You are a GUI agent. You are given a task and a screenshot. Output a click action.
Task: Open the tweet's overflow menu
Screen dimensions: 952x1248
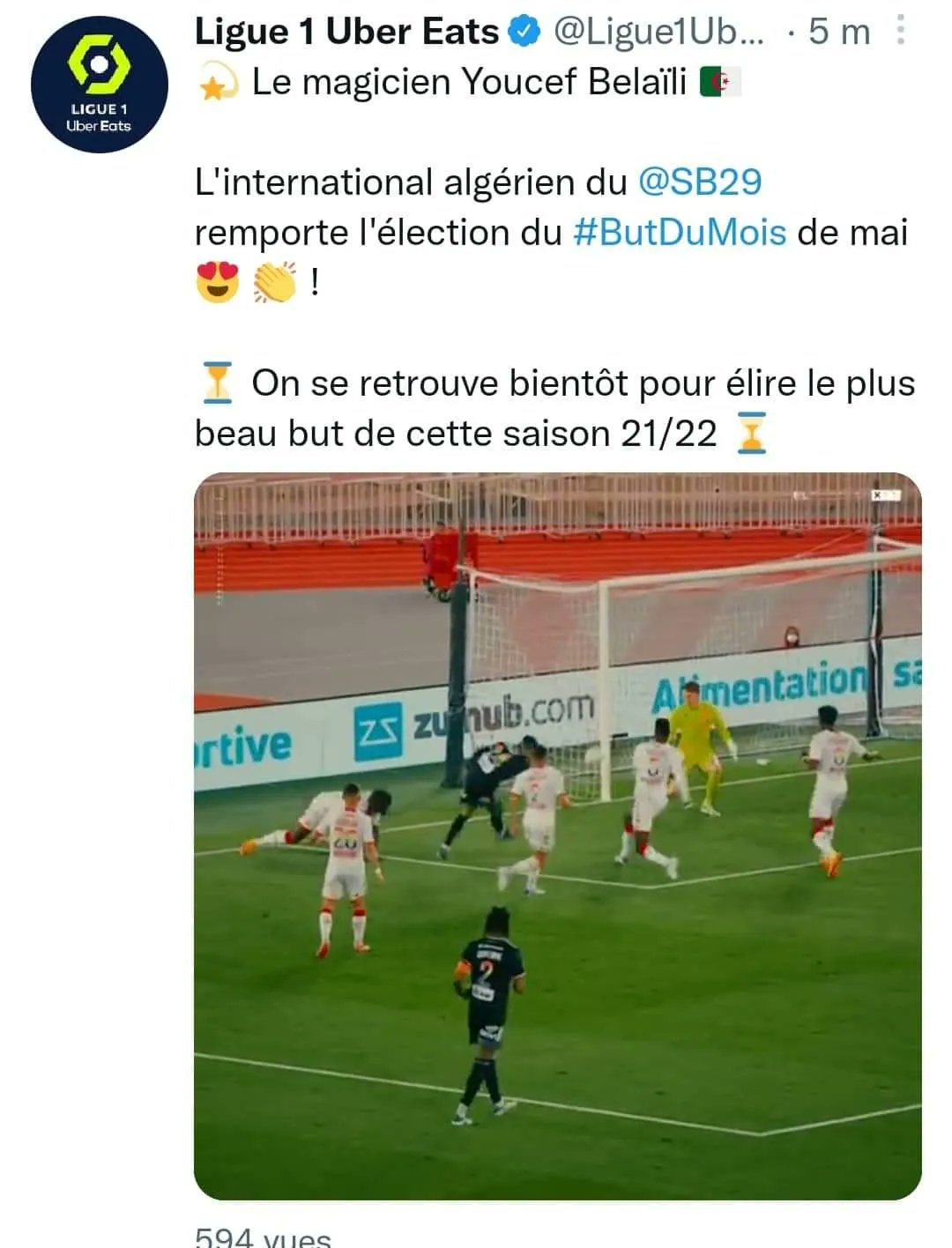pos(900,31)
